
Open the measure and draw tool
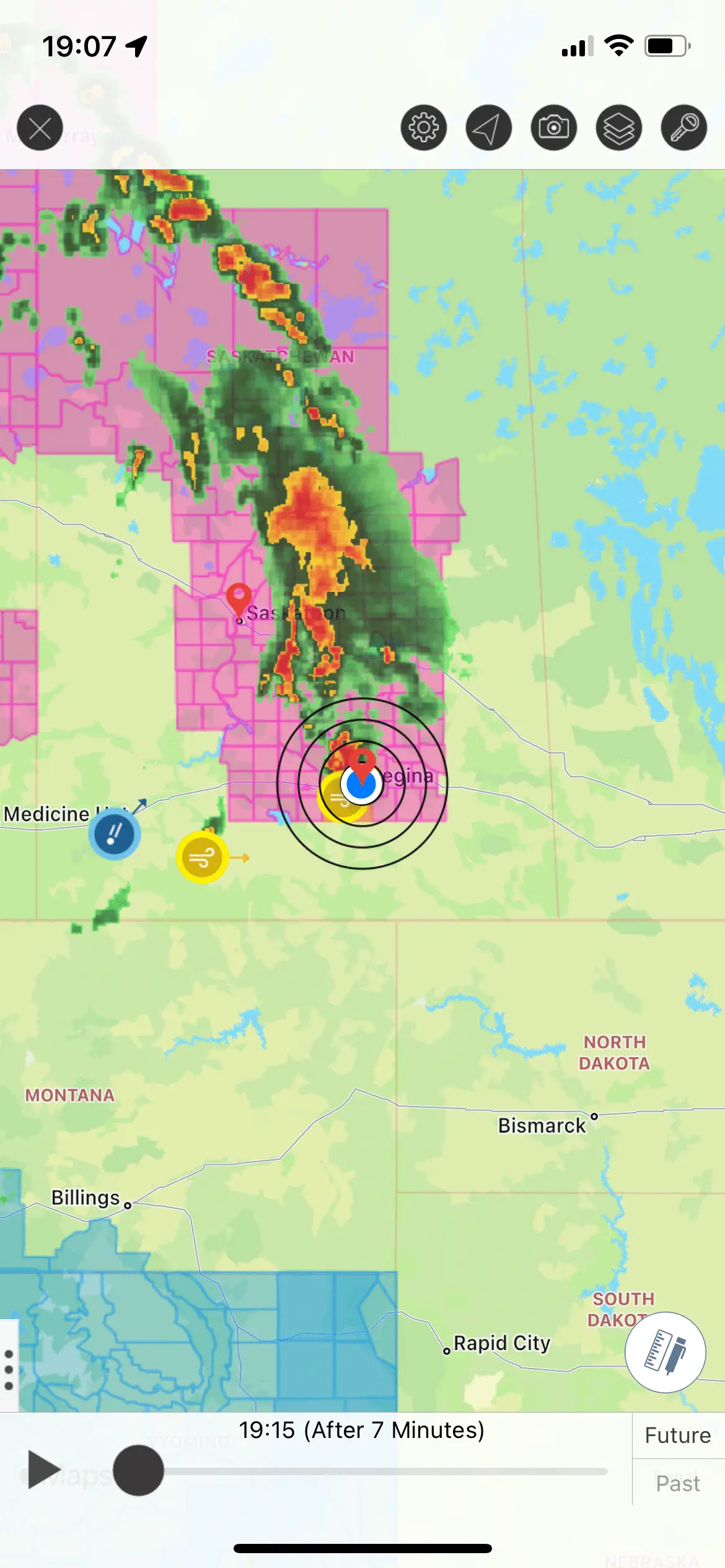point(665,1352)
